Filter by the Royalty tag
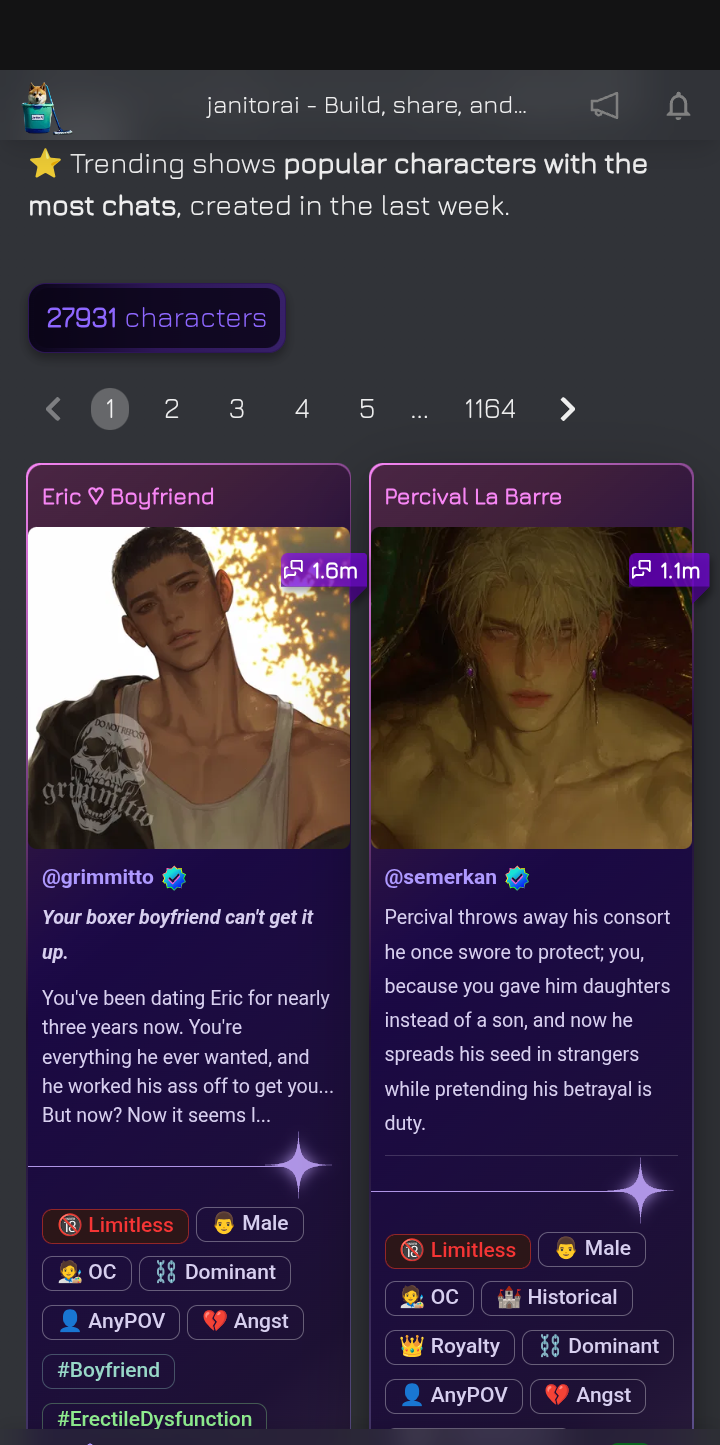 pos(450,1347)
